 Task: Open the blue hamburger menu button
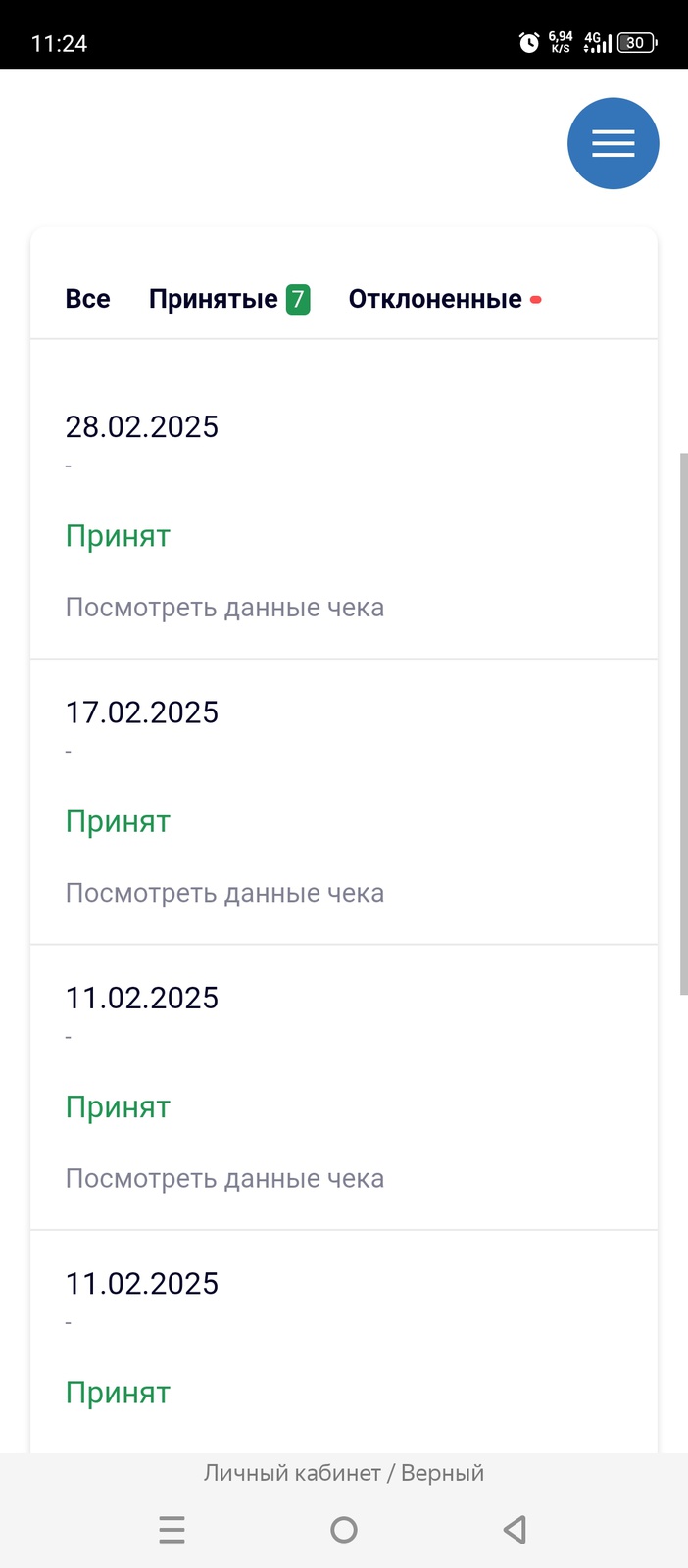click(613, 143)
